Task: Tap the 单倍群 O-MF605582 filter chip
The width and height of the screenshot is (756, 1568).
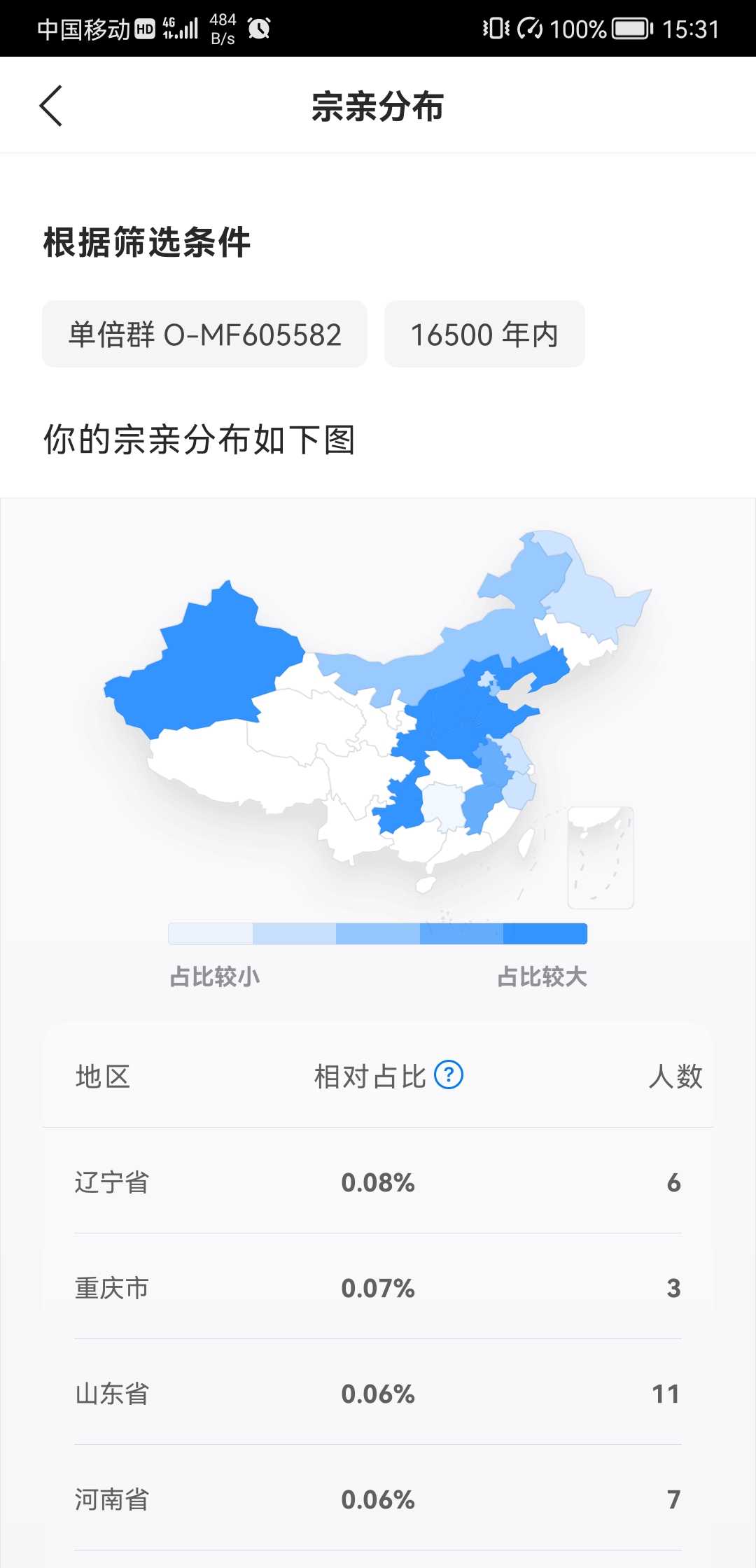Action: [204, 335]
